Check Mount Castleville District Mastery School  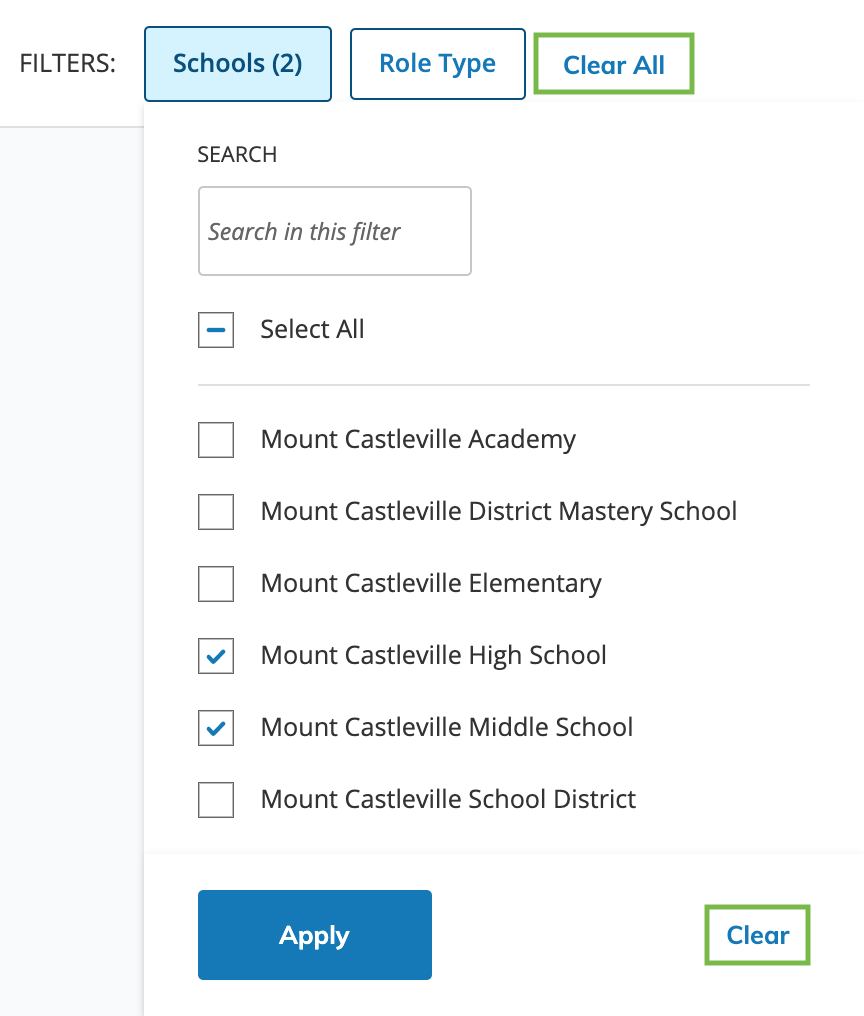[216, 512]
